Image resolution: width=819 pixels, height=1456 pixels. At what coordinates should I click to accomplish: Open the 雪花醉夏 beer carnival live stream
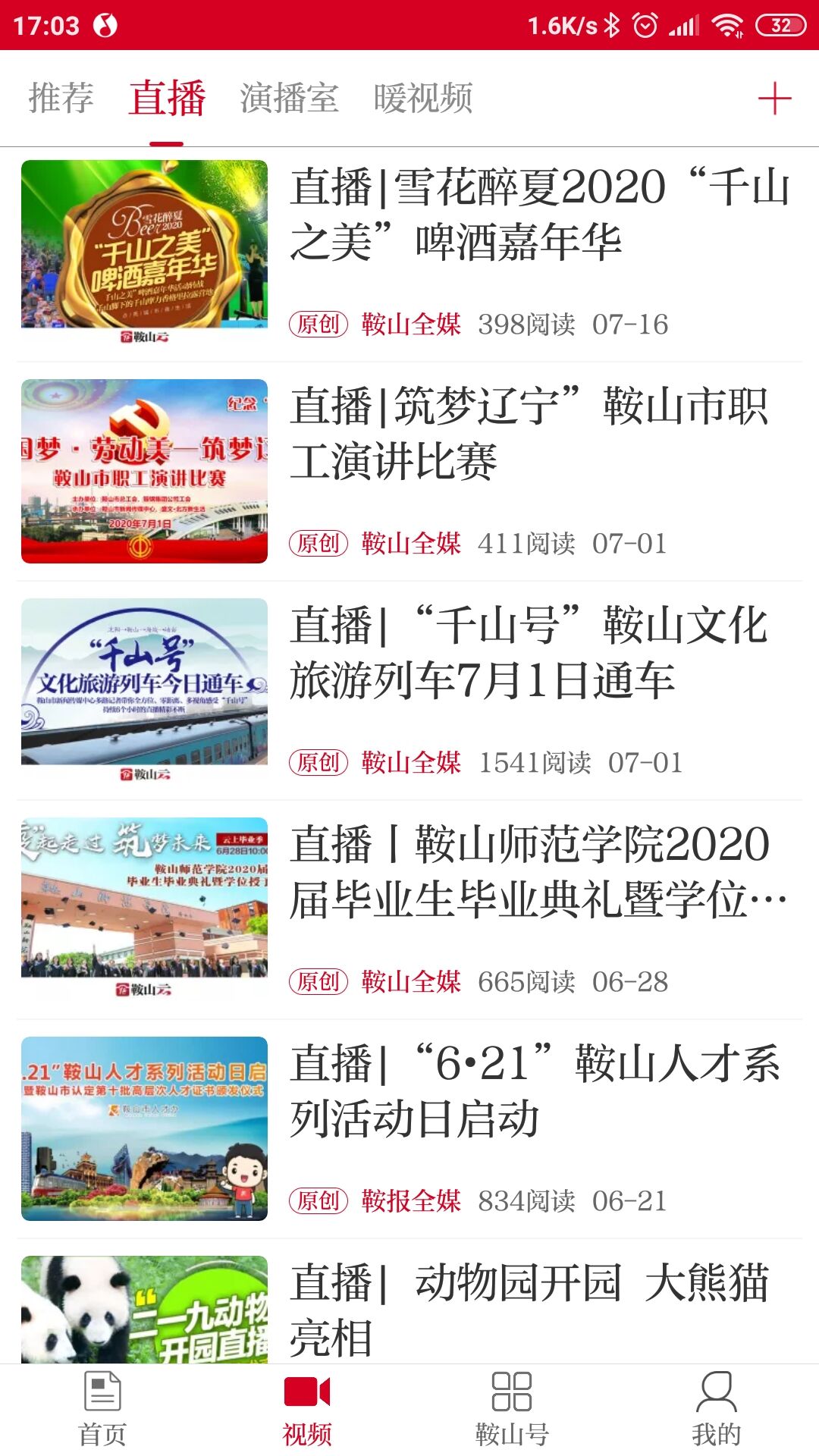click(531, 220)
